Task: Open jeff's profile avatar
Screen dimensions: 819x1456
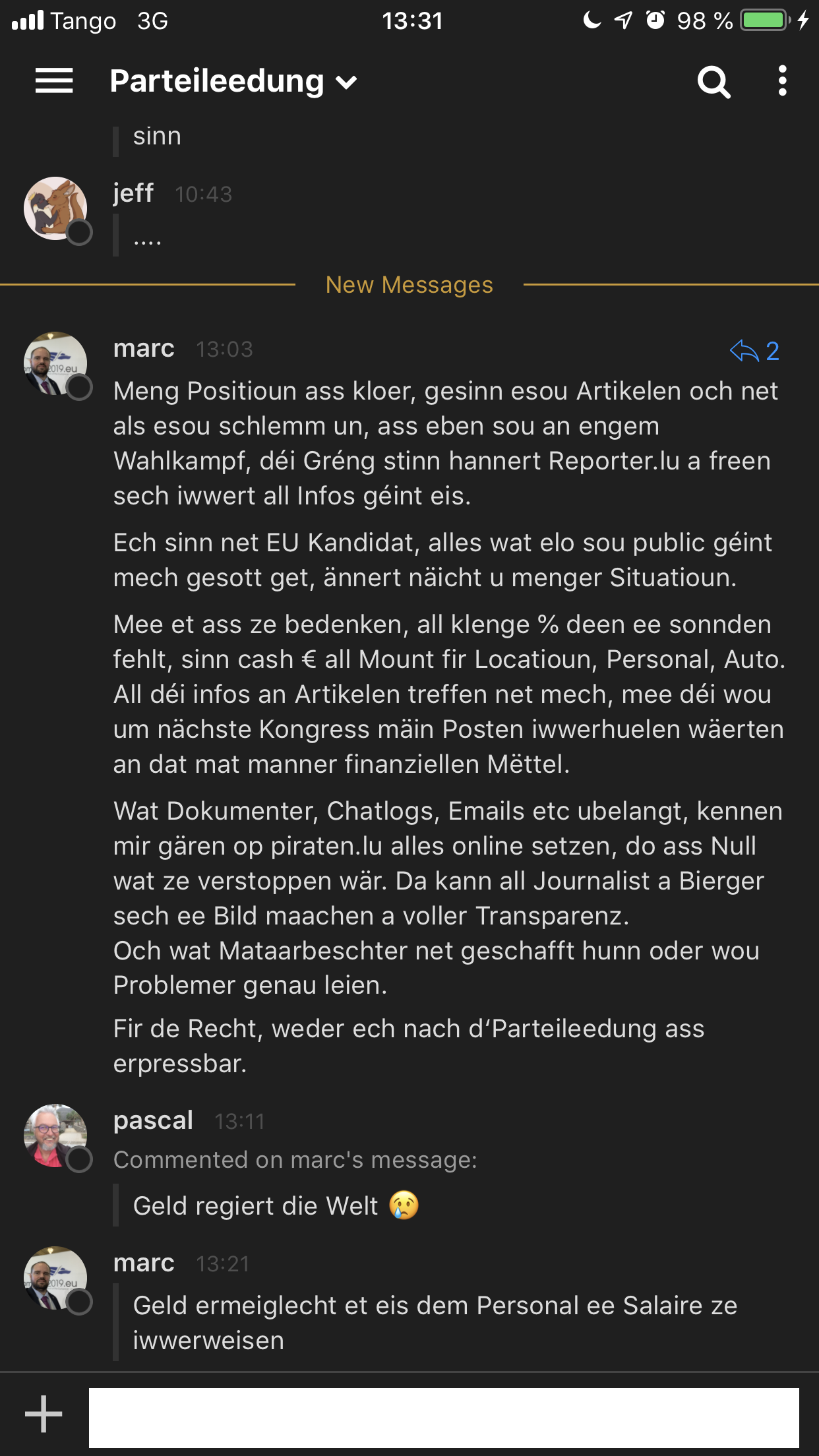Action: click(x=56, y=209)
